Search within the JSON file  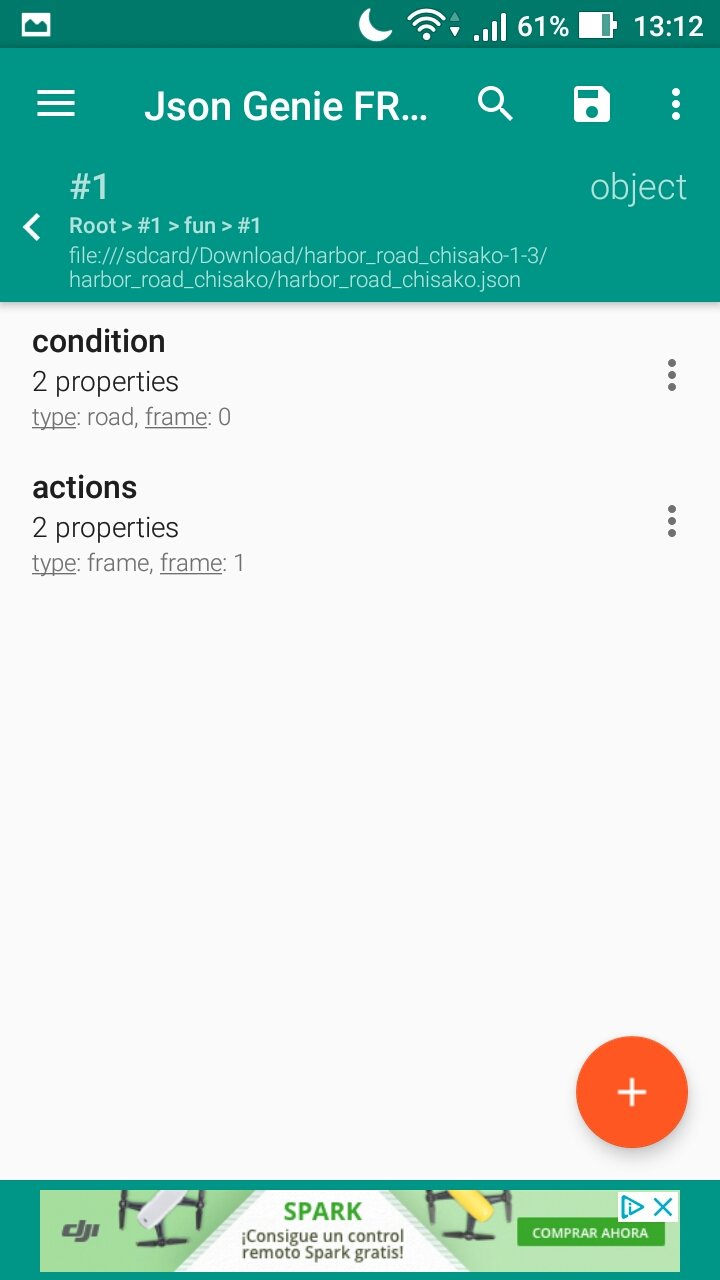tap(495, 104)
